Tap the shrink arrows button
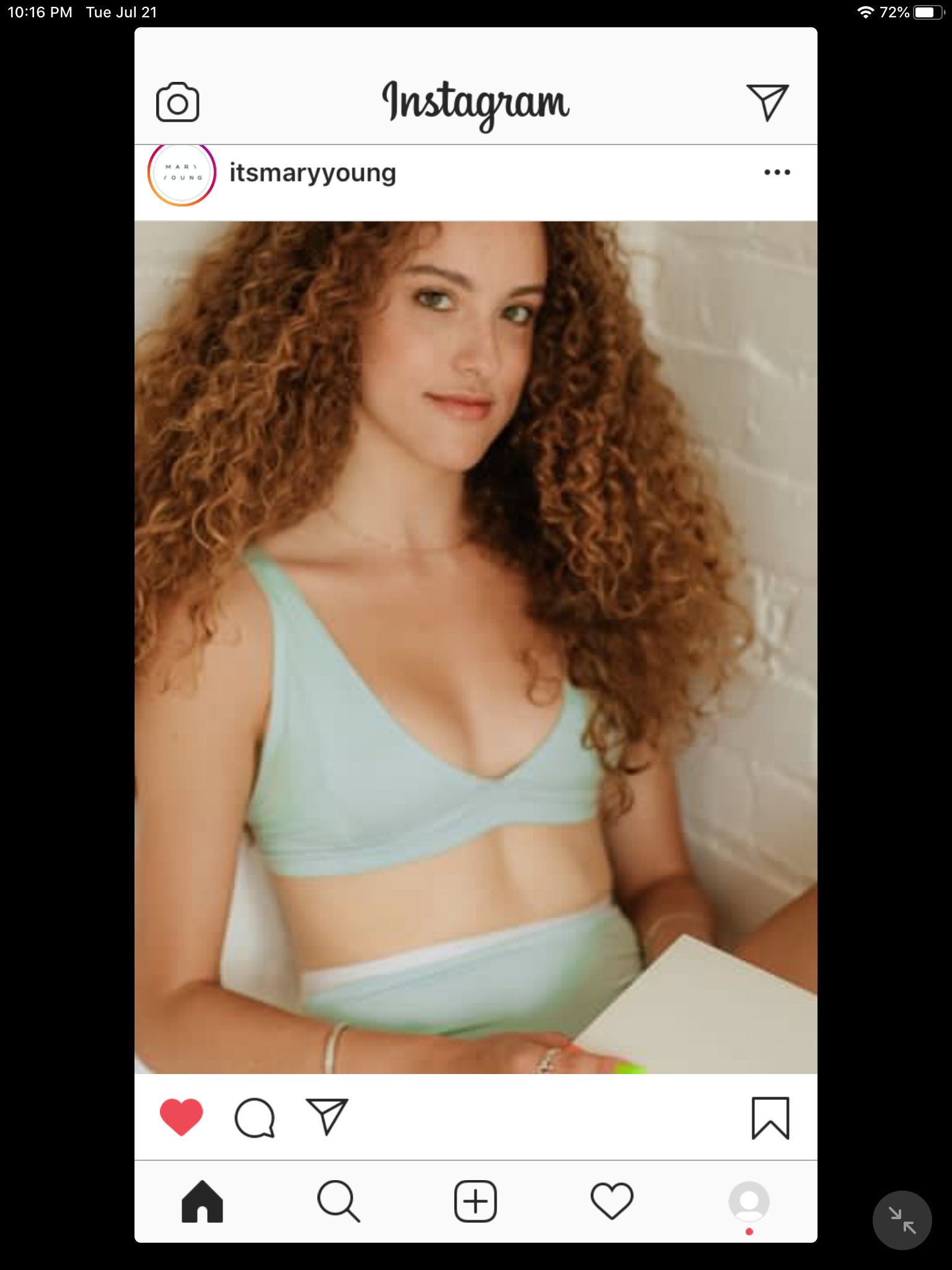 click(x=902, y=1220)
